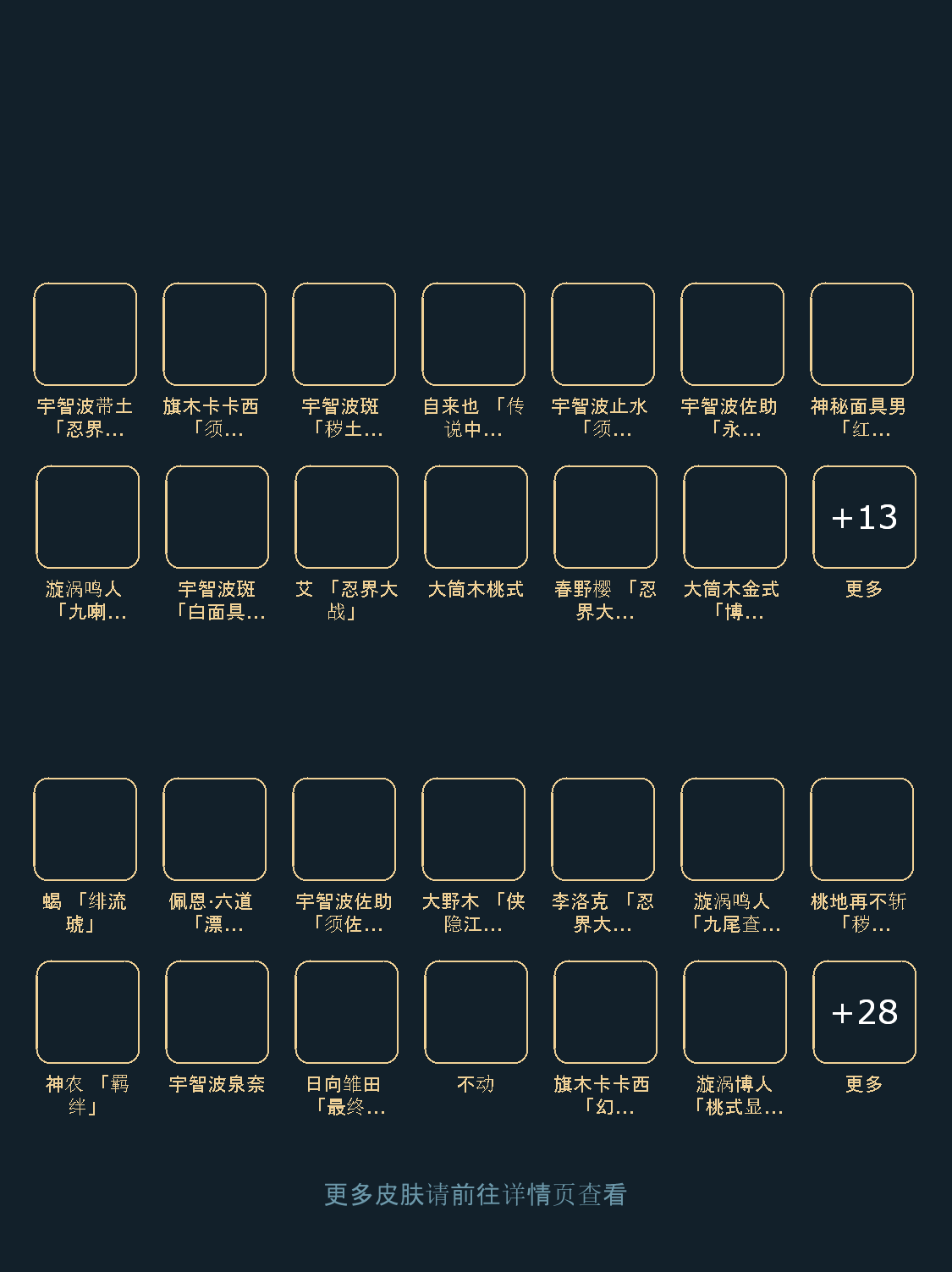
Task: View 日向雏田「最终…」 tile
Action: coord(346,1012)
